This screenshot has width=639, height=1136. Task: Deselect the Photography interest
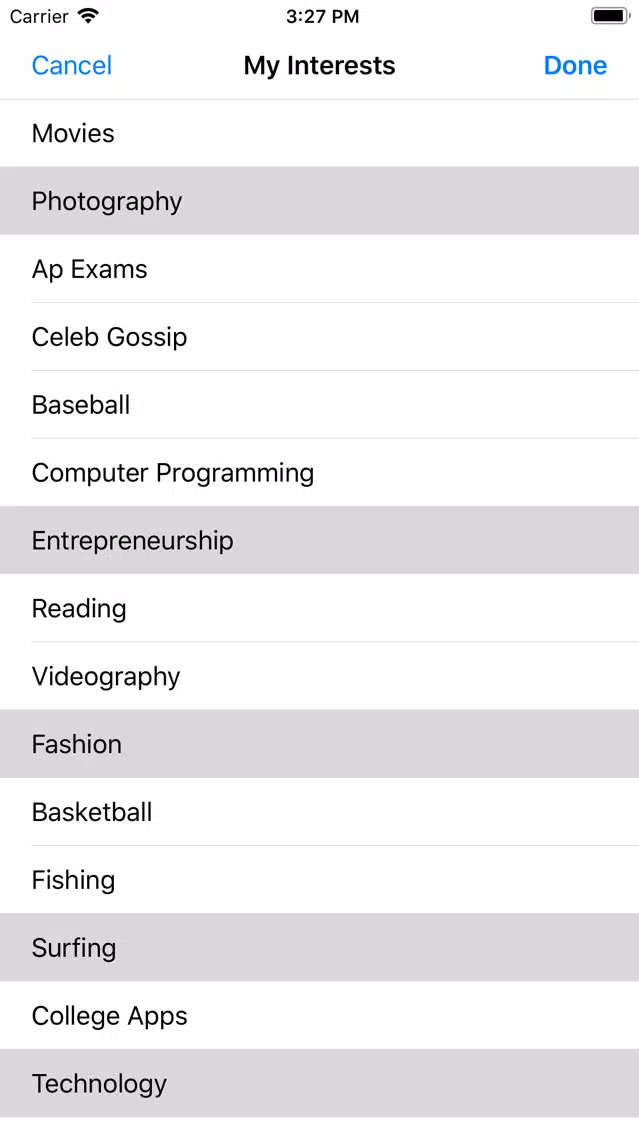320,201
